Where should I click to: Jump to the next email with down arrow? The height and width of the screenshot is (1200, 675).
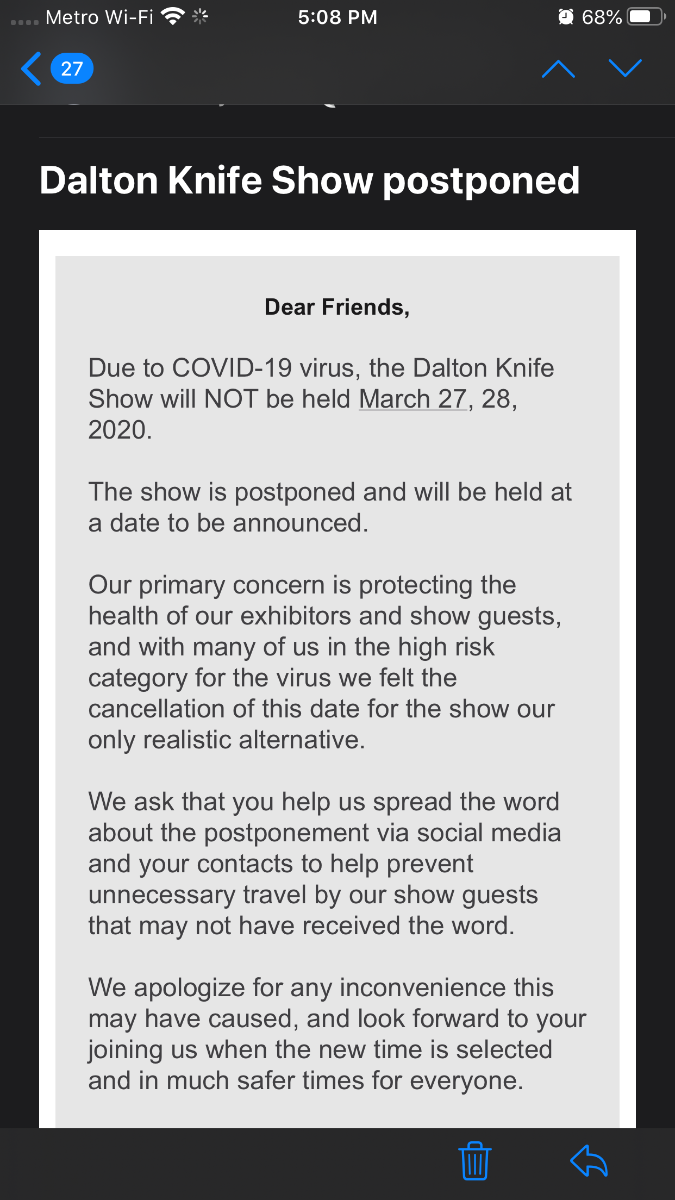624,68
